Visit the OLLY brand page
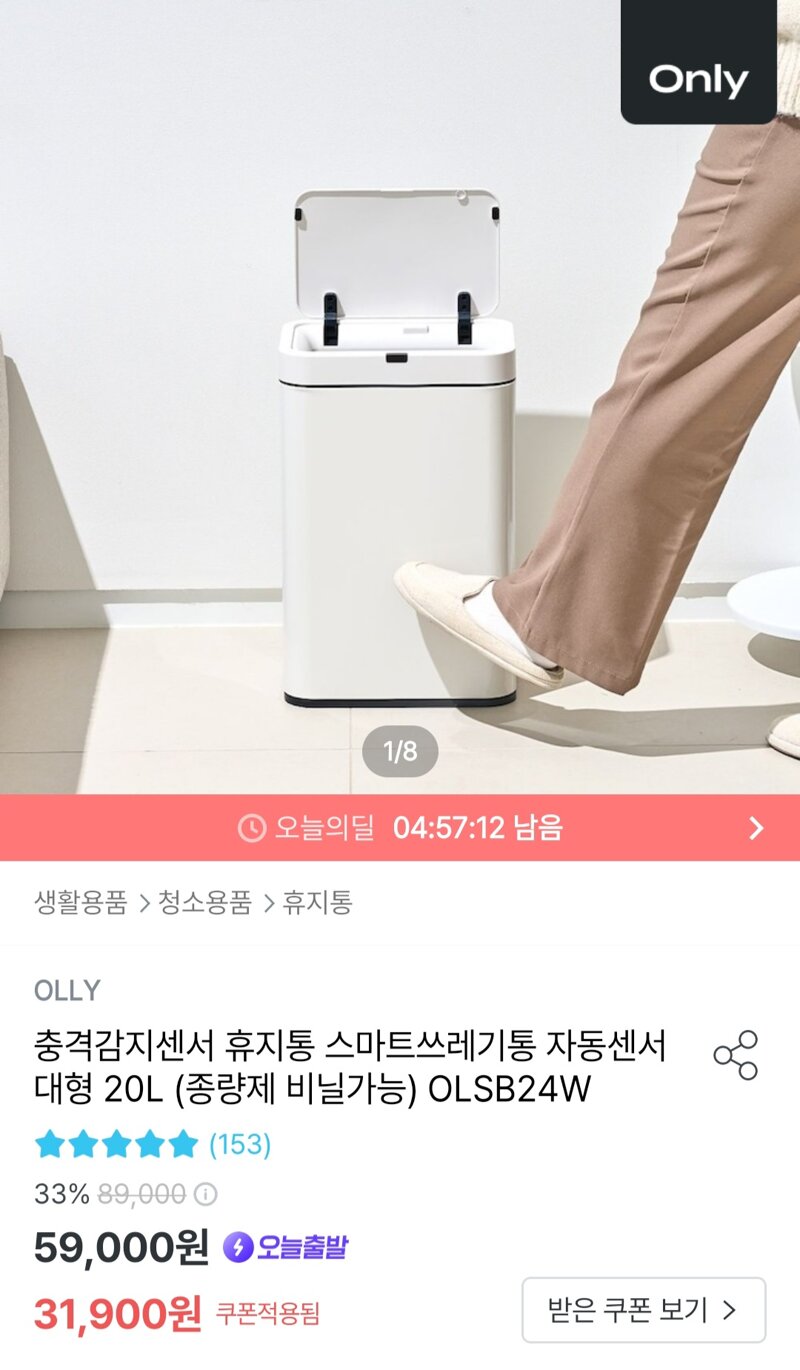Image resolution: width=800 pixels, height=1370 pixels. point(67,991)
